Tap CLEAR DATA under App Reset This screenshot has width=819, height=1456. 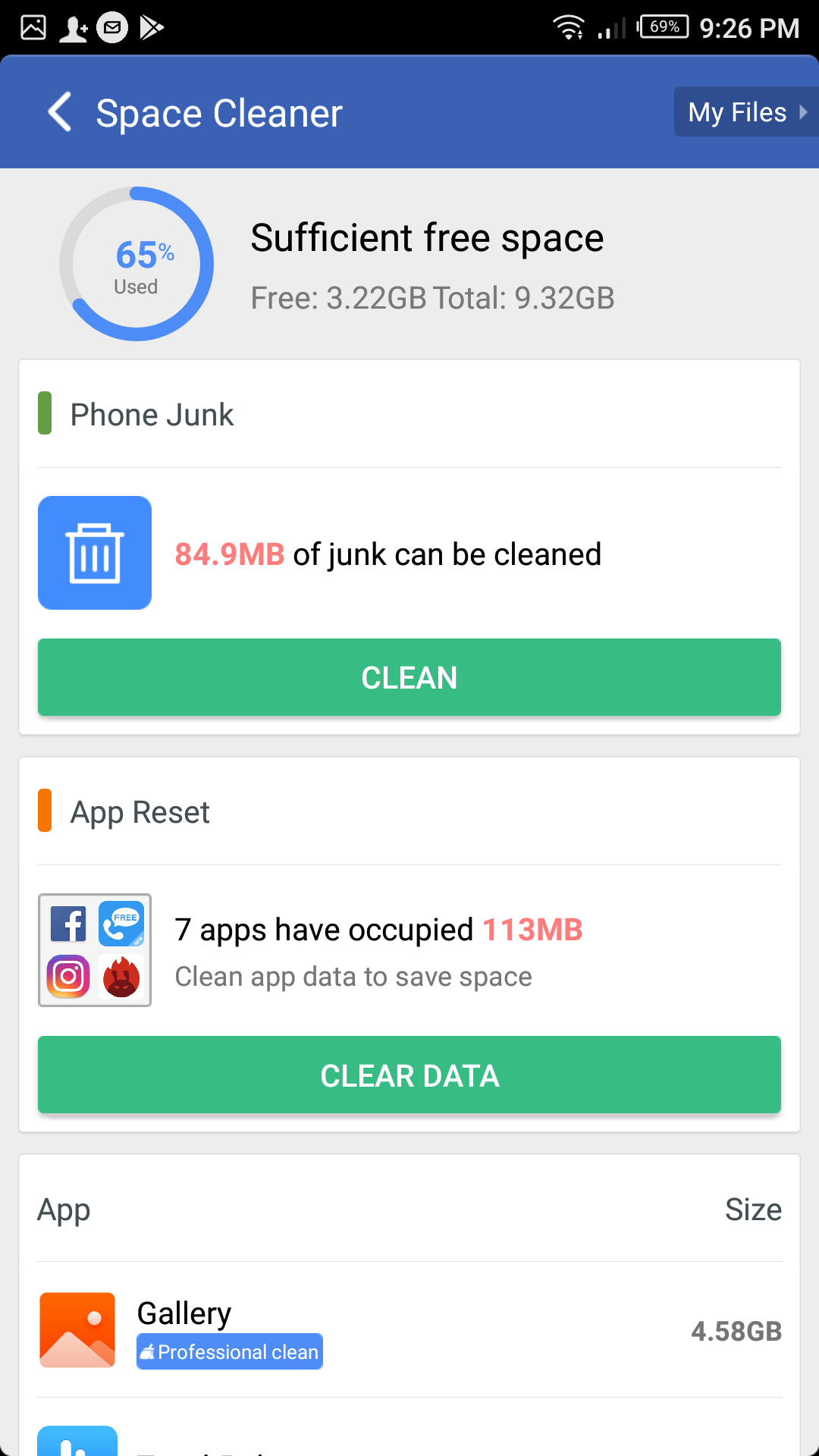(409, 1075)
